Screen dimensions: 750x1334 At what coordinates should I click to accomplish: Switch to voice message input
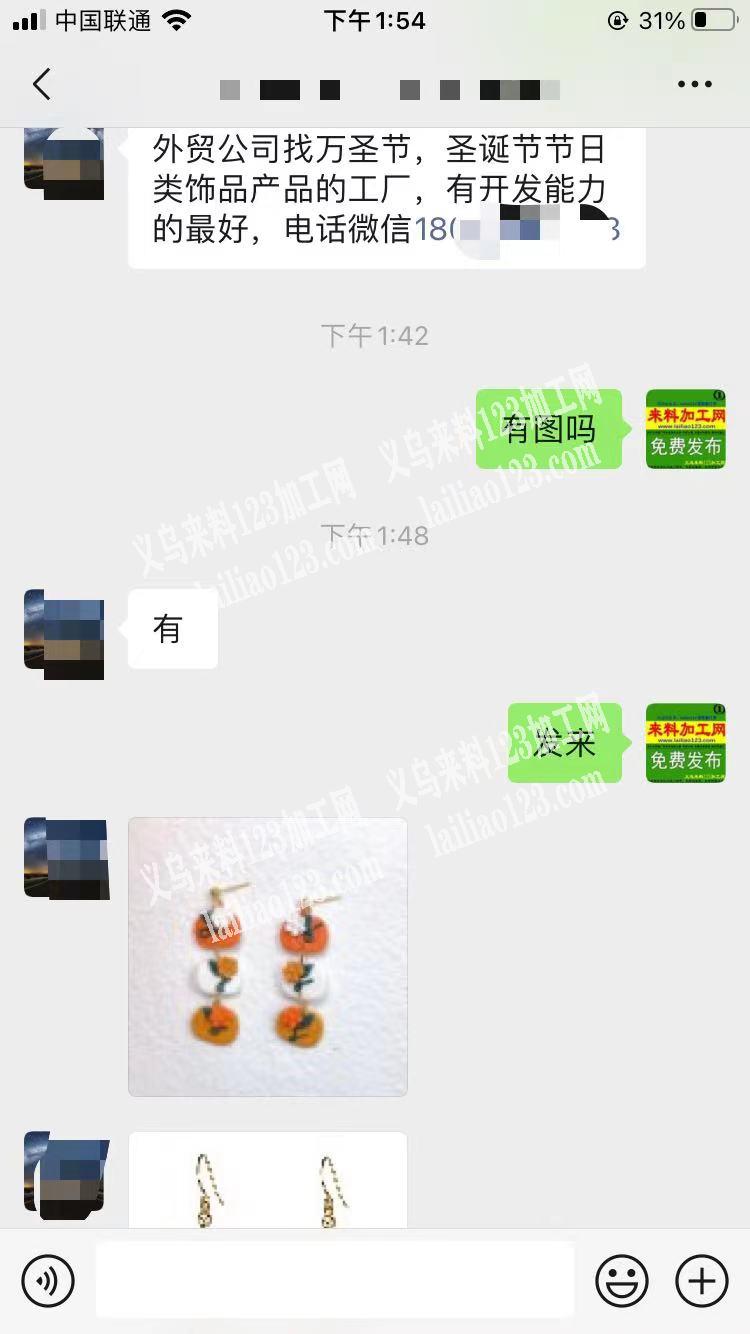pyautogui.click(x=48, y=1280)
